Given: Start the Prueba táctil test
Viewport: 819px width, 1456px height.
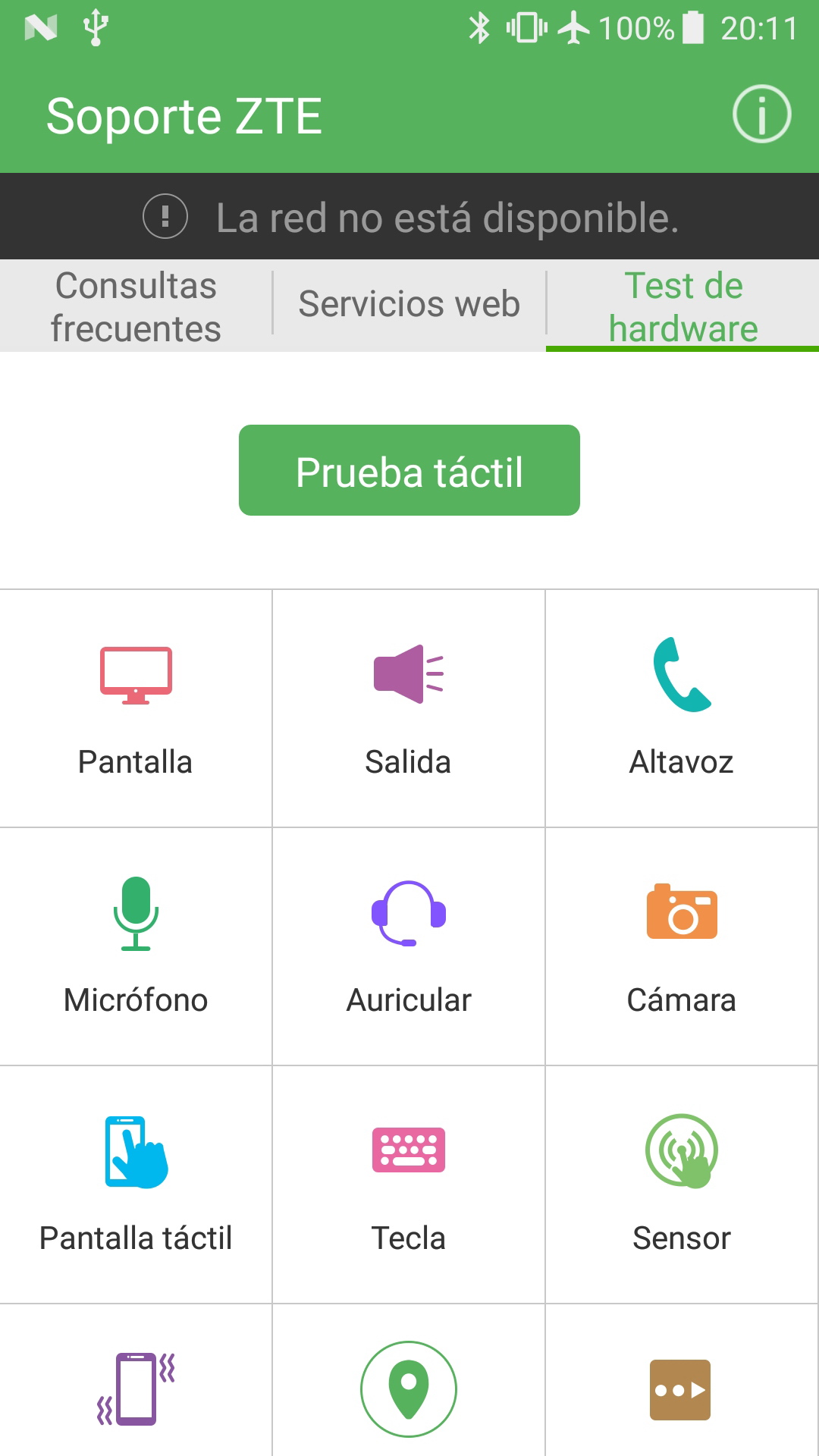Looking at the screenshot, I should [409, 471].
